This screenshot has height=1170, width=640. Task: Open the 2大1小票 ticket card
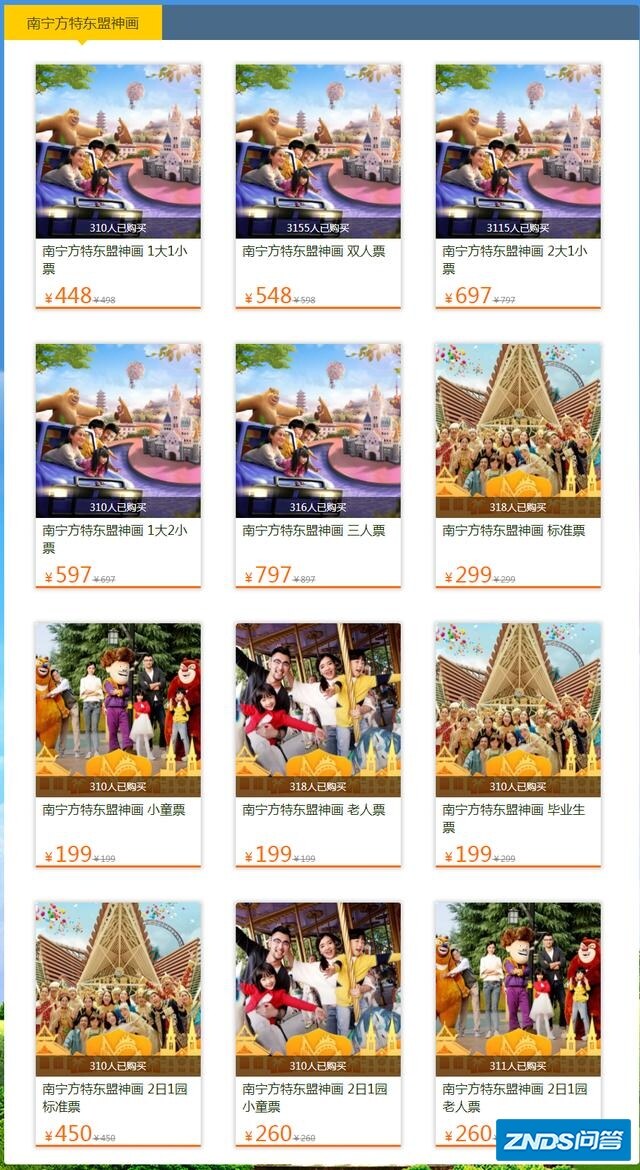pyautogui.click(x=518, y=185)
